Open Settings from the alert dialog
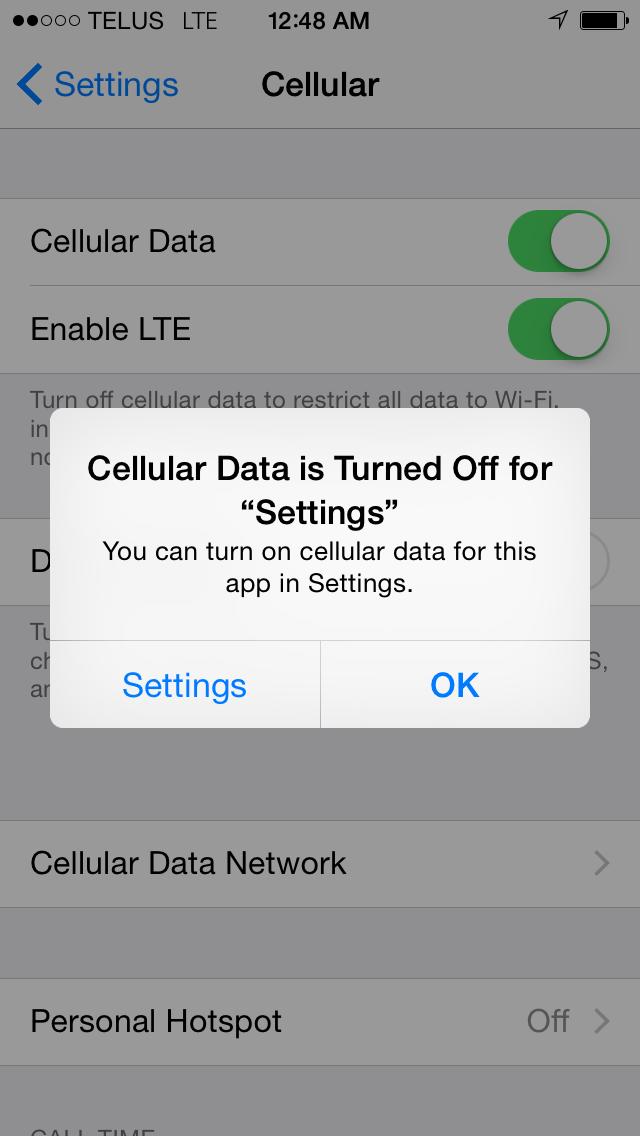Image resolution: width=640 pixels, height=1136 pixels. pyautogui.click(x=185, y=685)
